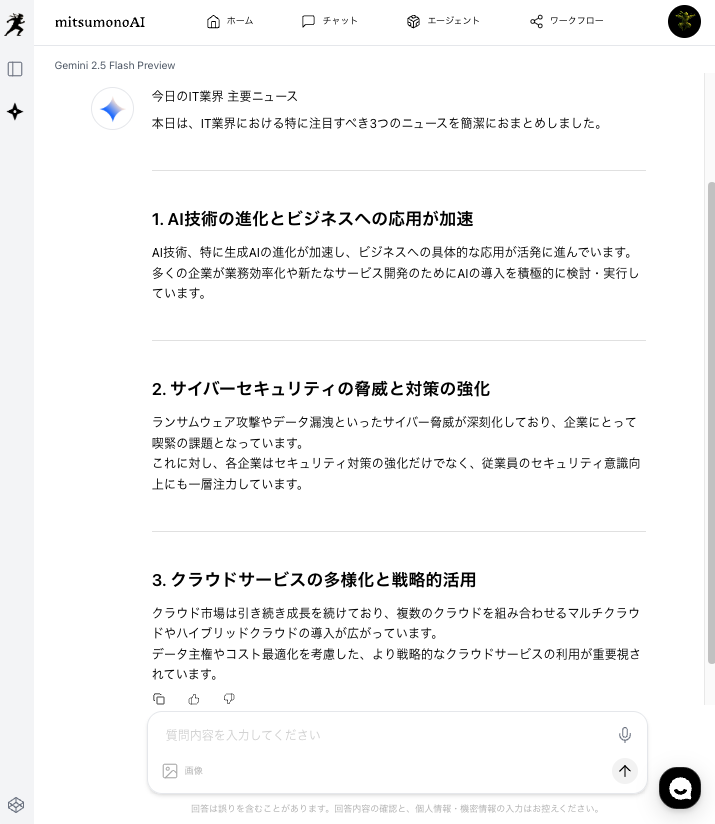The width and height of the screenshot is (715, 824).
Task: Like the response with thumbs up
Action: tap(194, 699)
